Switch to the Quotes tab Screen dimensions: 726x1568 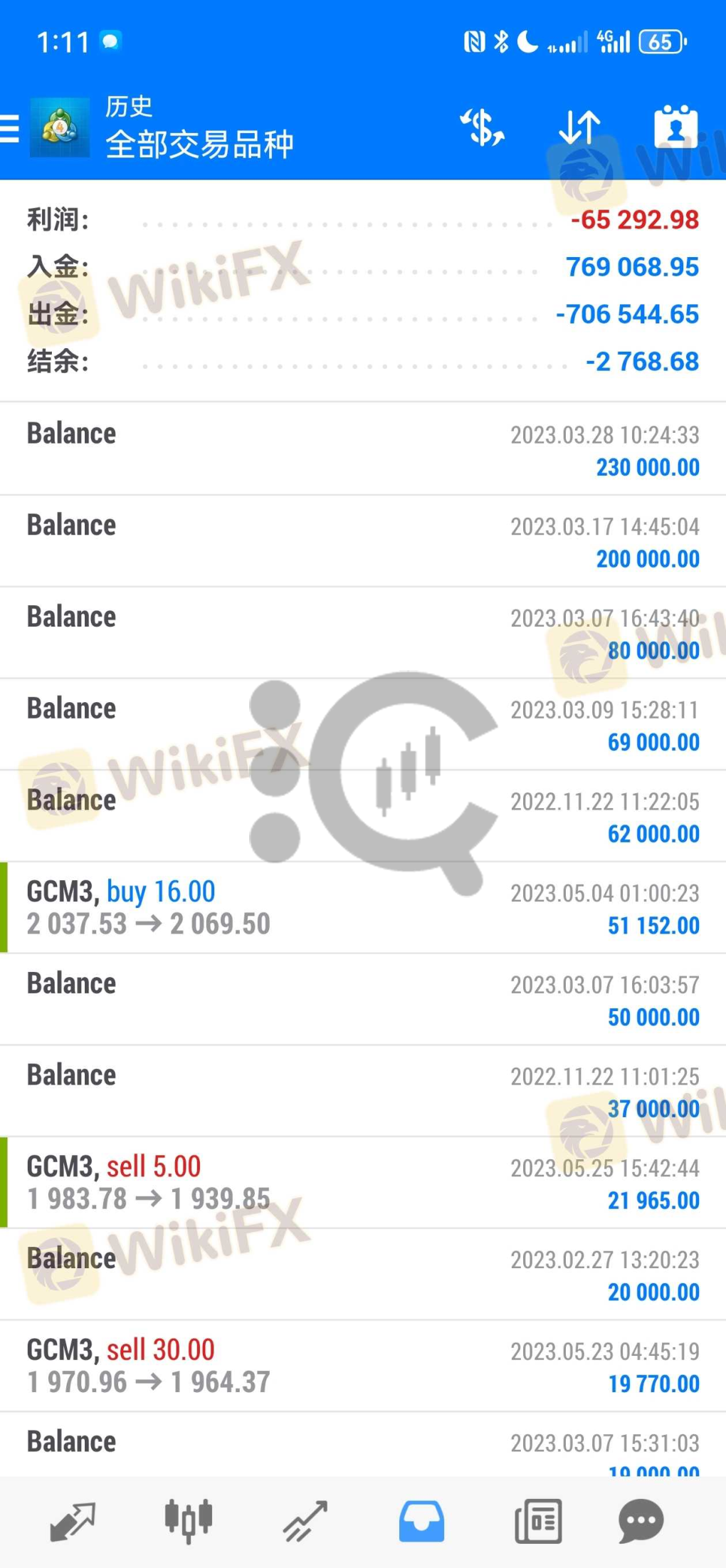point(73,1522)
